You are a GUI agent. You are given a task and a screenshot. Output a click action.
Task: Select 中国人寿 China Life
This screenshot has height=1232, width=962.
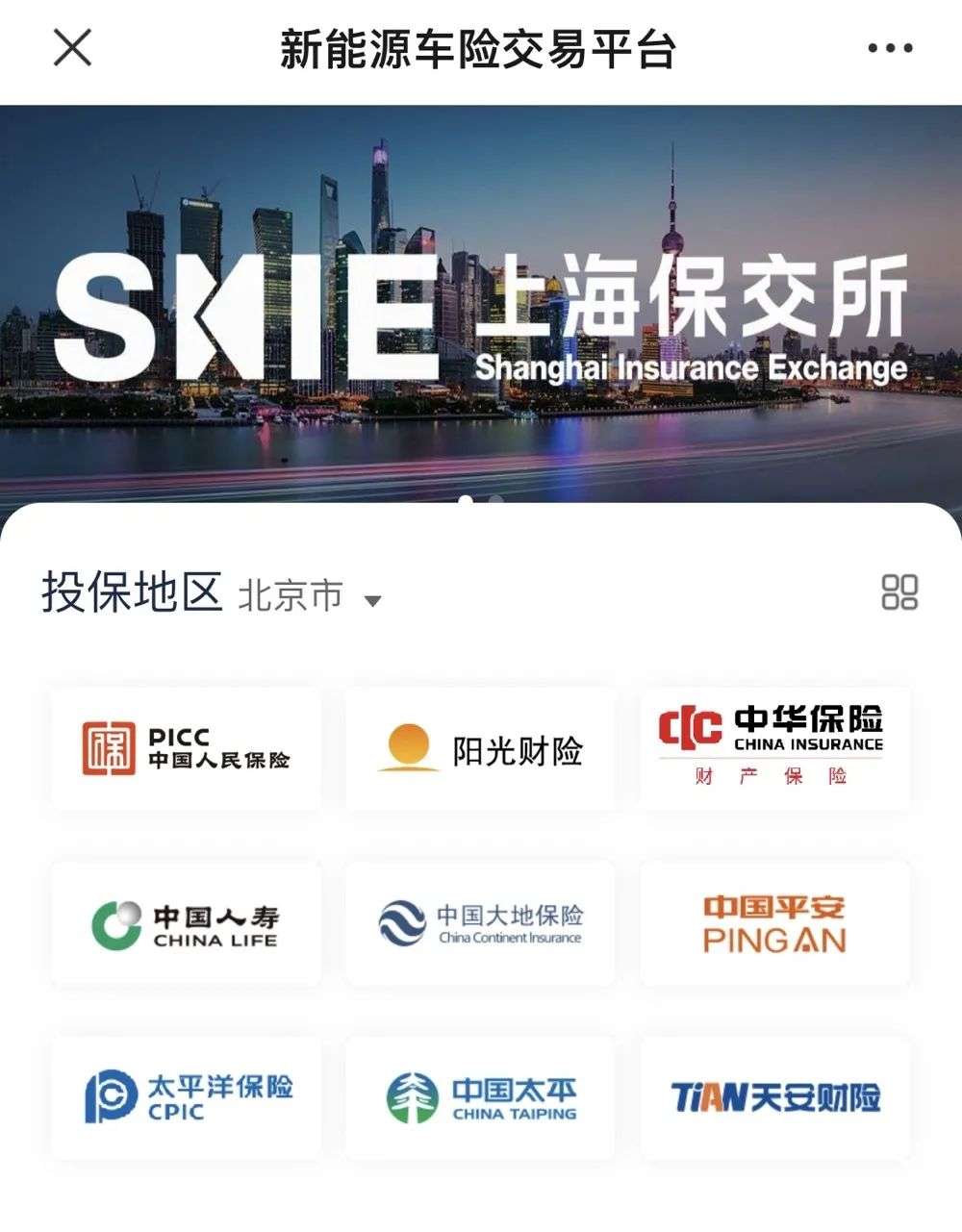tap(186, 923)
